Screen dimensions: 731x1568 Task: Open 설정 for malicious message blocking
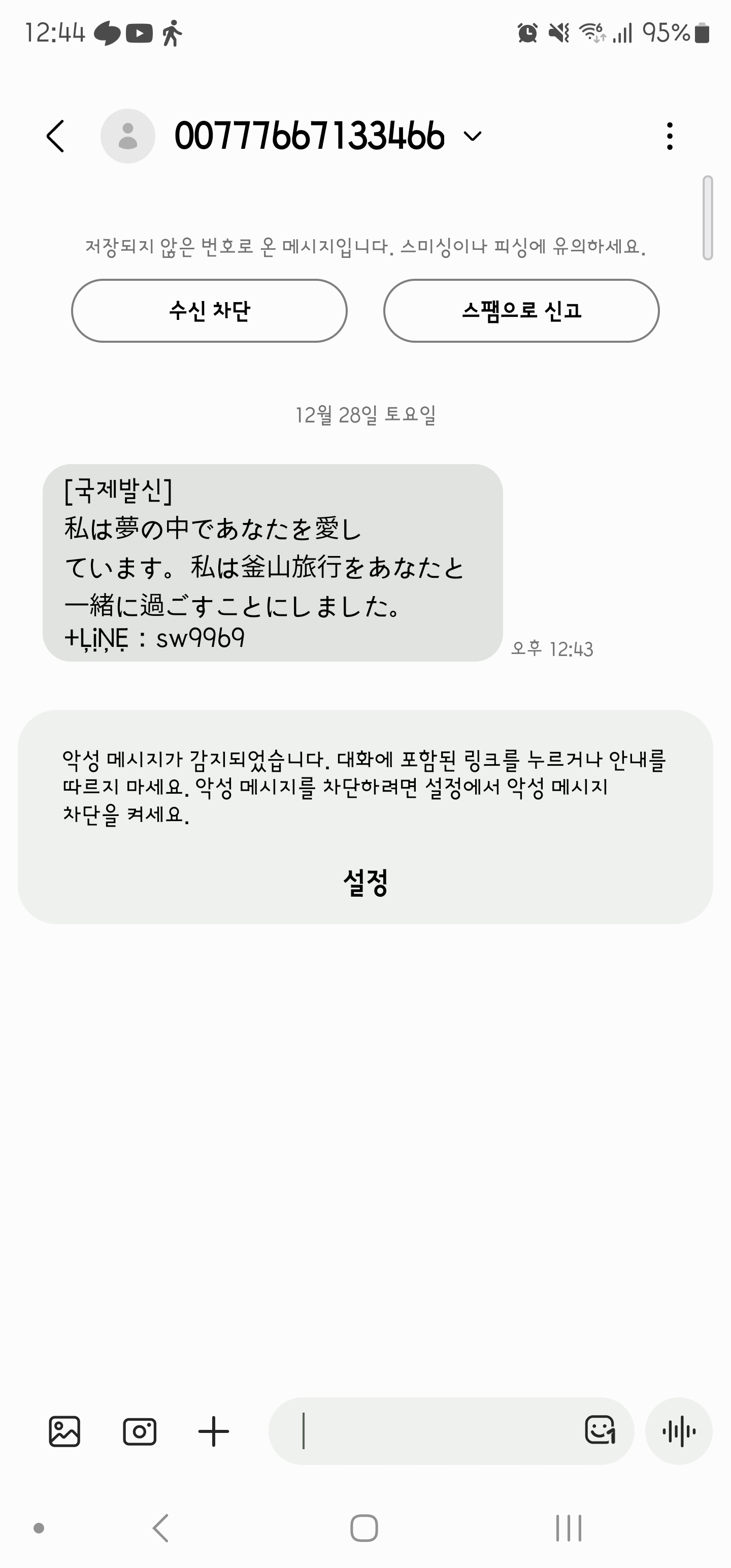365,881
